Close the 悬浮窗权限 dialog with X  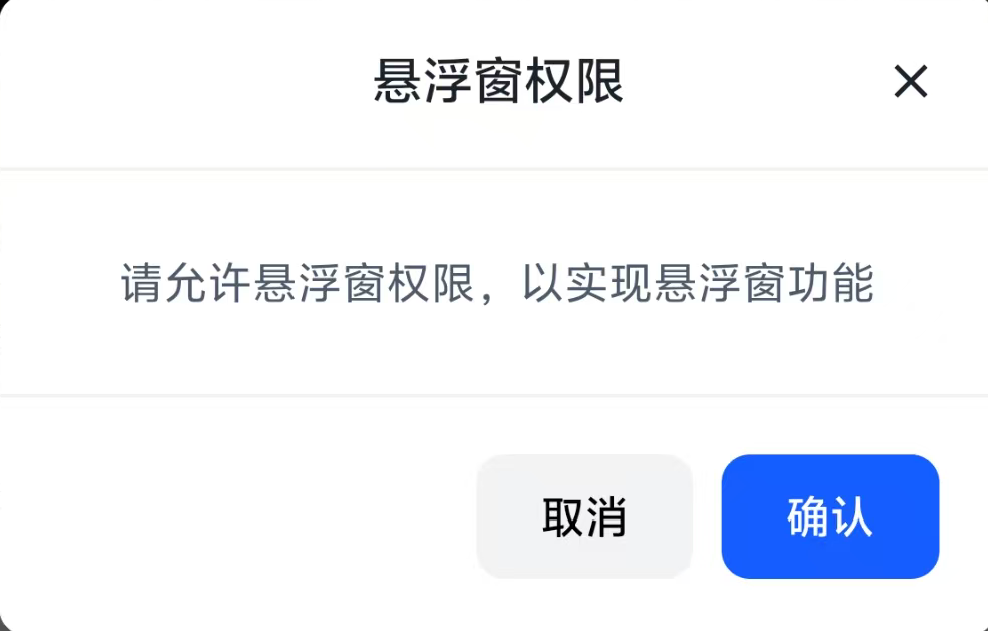[x=910, y=81]
